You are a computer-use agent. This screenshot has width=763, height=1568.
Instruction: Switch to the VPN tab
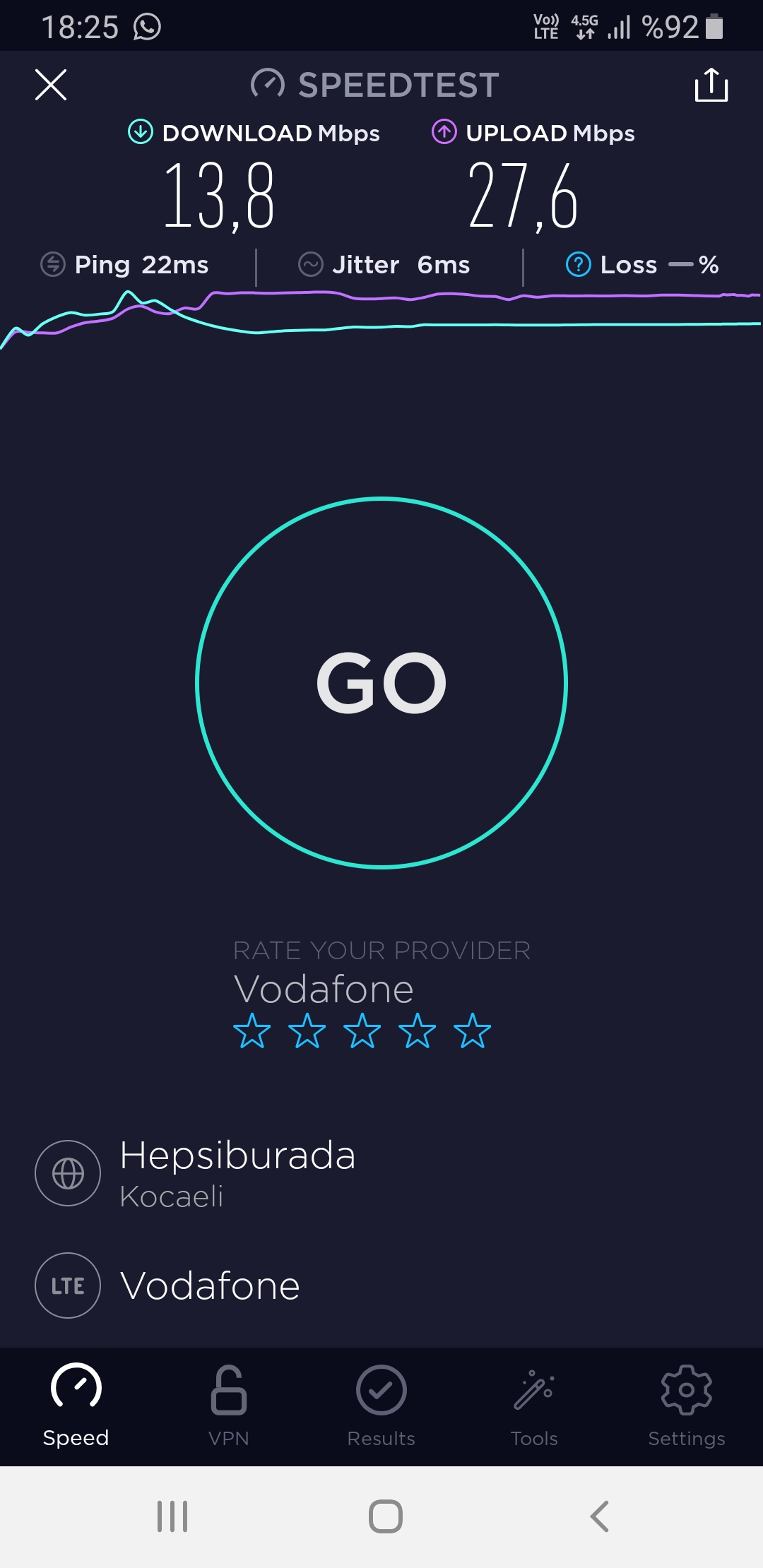coord(229,1407)
